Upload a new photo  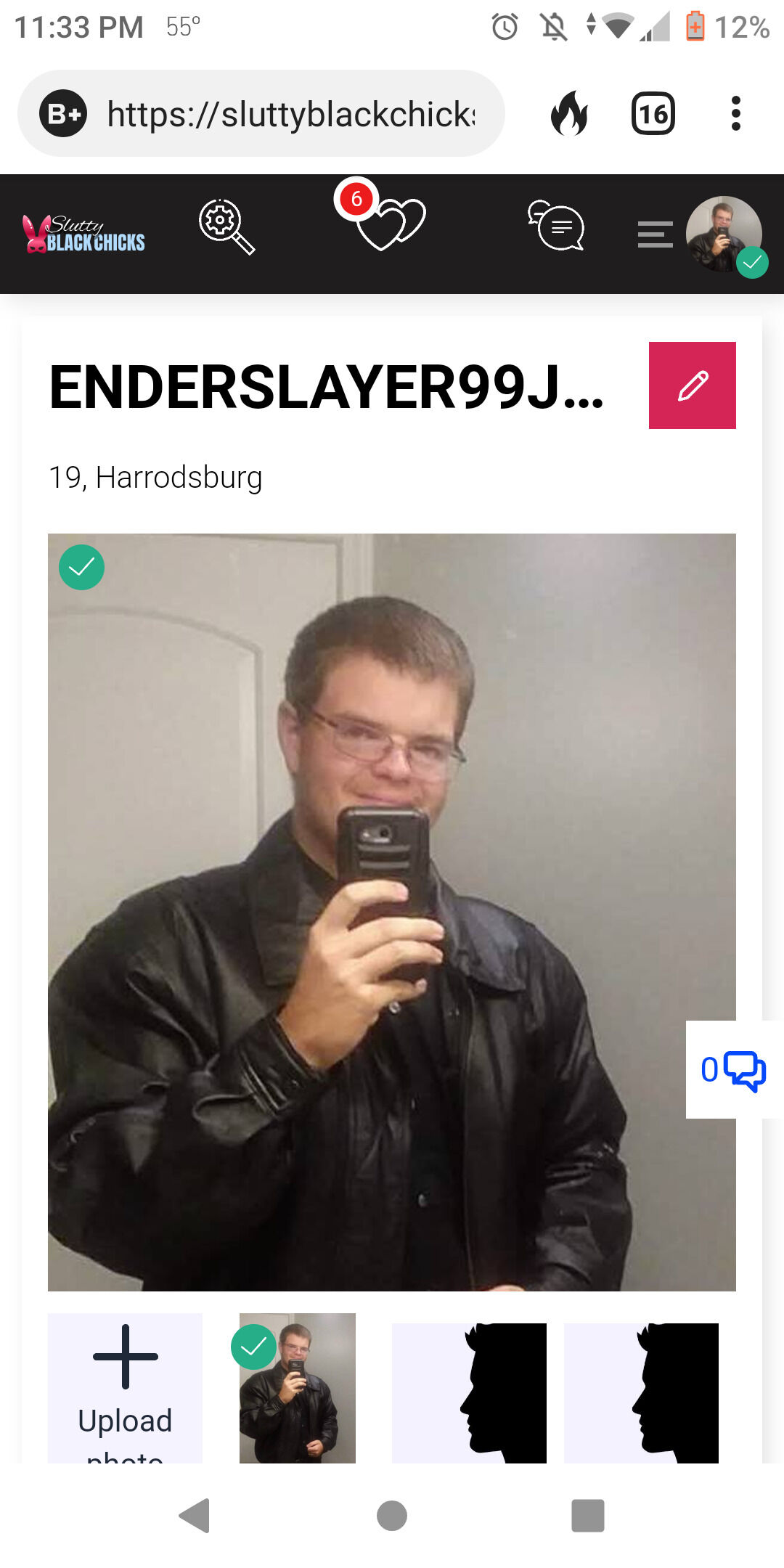[125, 1387]
